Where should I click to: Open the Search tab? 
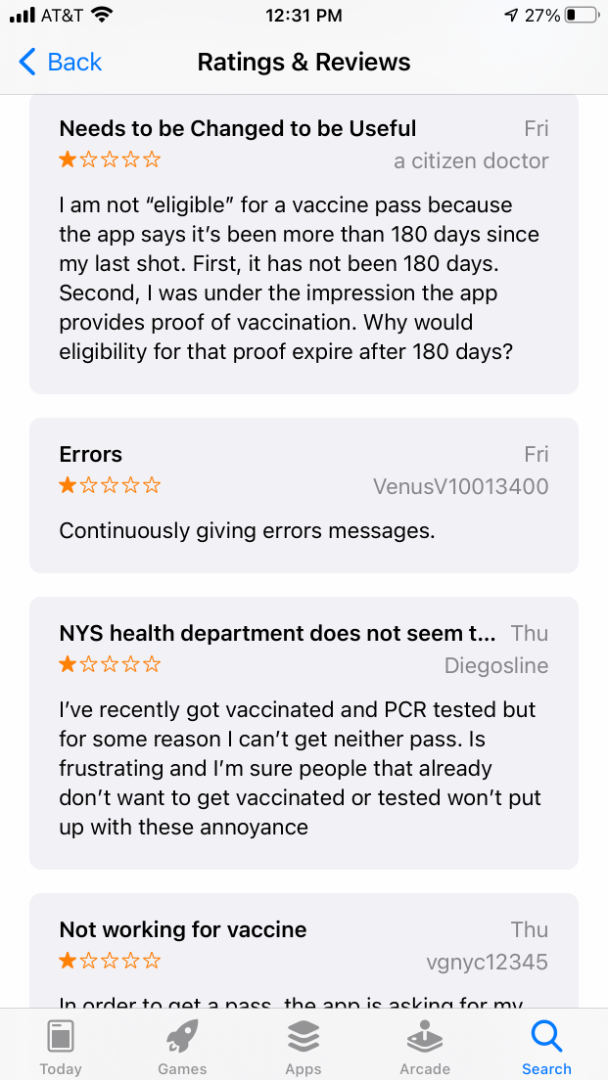(x=546, y=1047)
